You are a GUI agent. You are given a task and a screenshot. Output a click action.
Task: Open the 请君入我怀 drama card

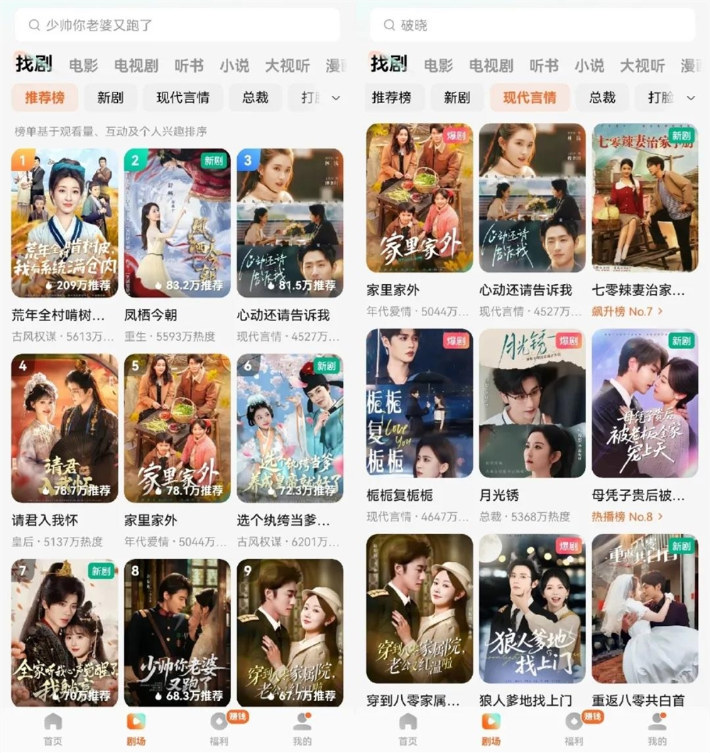pyautogui.click(x=65, y=428)
